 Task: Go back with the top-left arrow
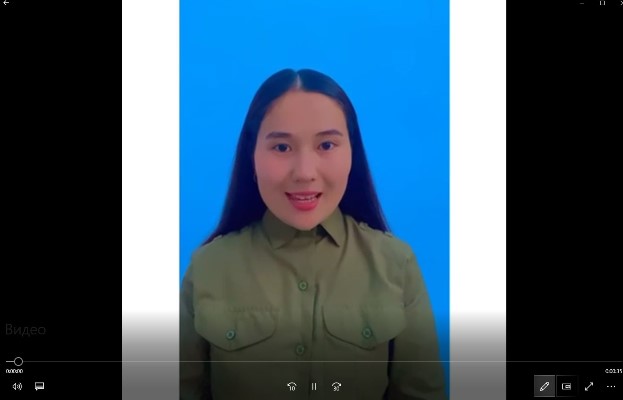click(x=7, y=4)
